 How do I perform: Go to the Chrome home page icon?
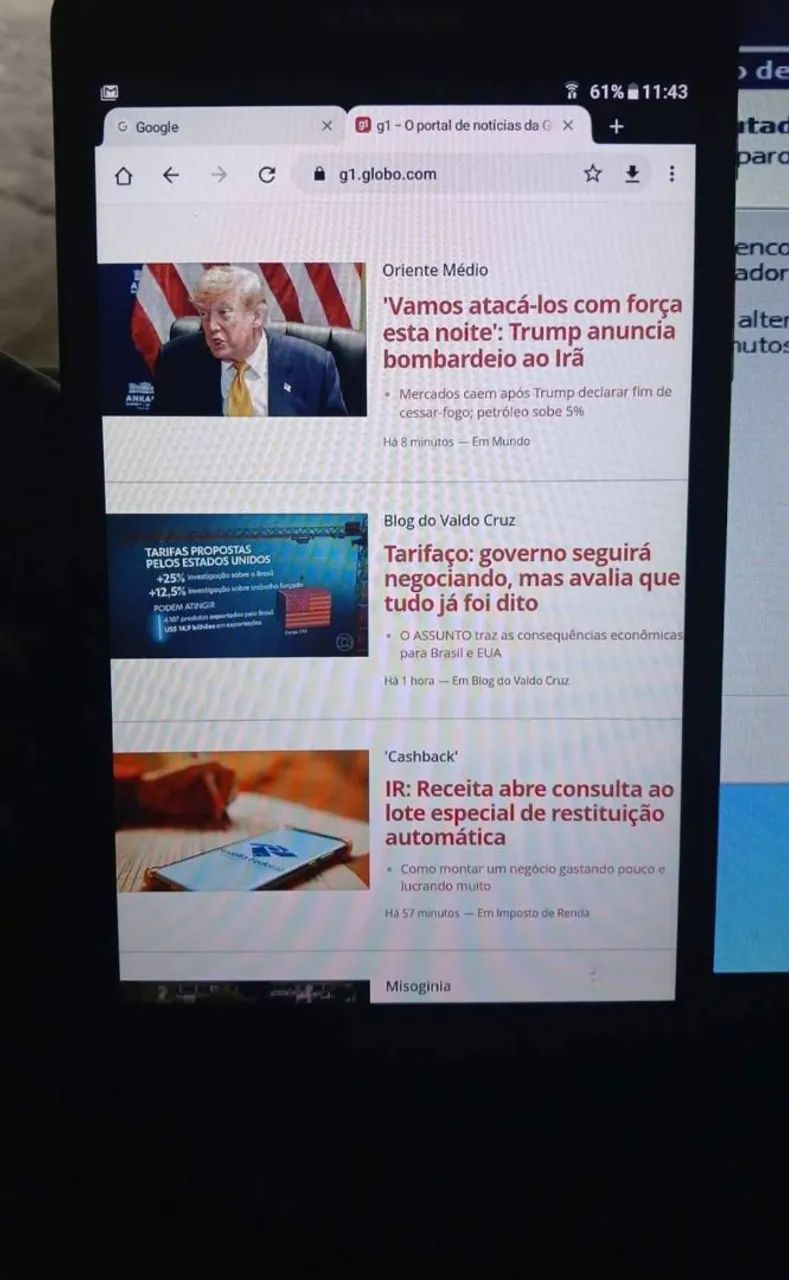[x=124, y=175]
